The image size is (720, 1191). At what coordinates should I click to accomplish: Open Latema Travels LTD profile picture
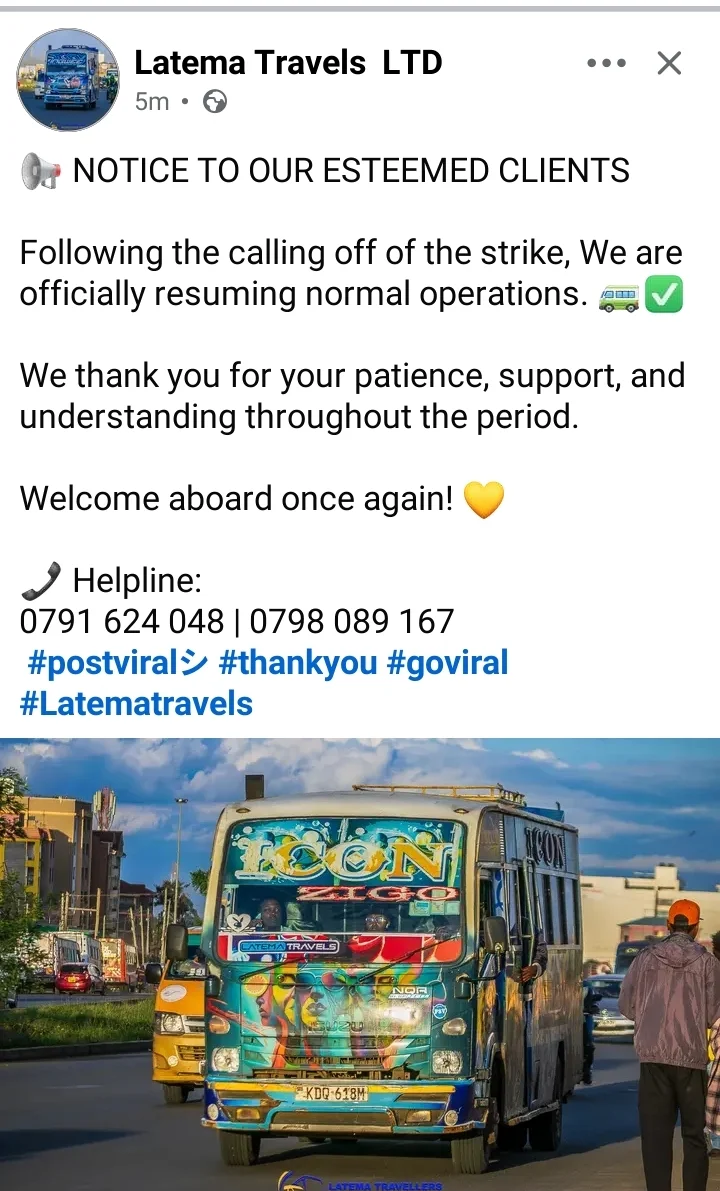tap(68, 79)
